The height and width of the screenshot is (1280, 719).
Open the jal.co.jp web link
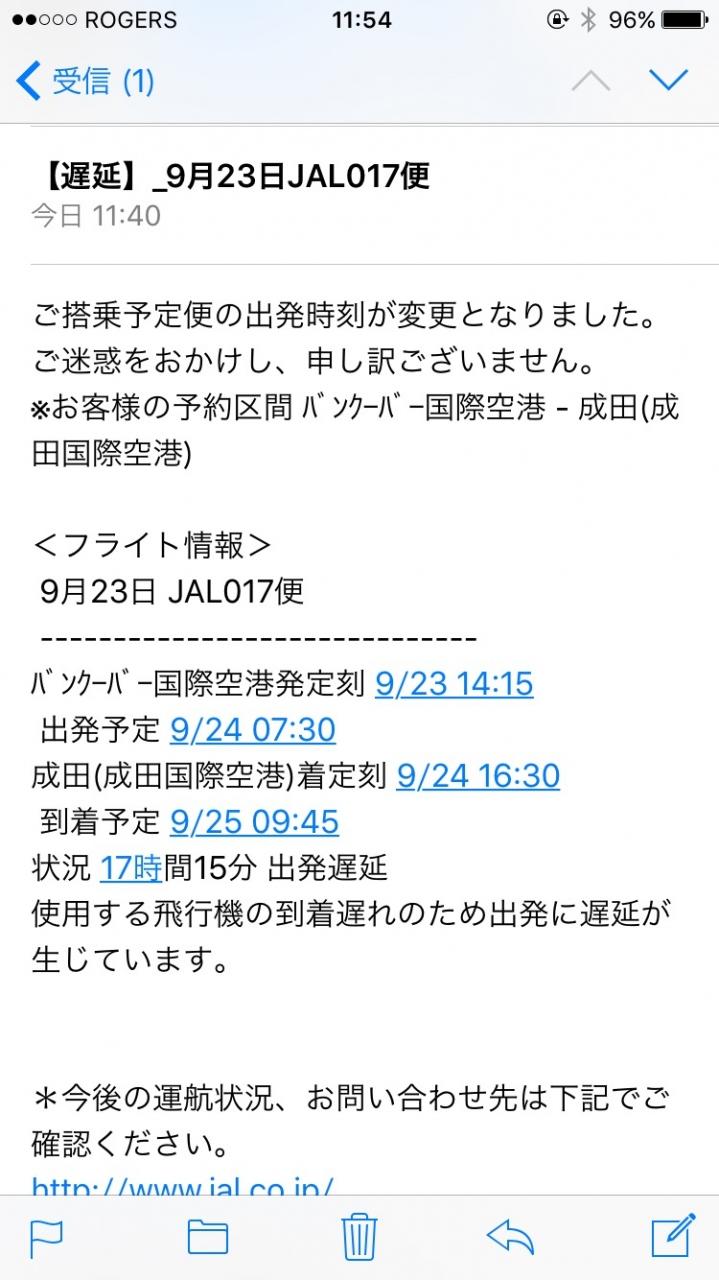coord(182,1187)
